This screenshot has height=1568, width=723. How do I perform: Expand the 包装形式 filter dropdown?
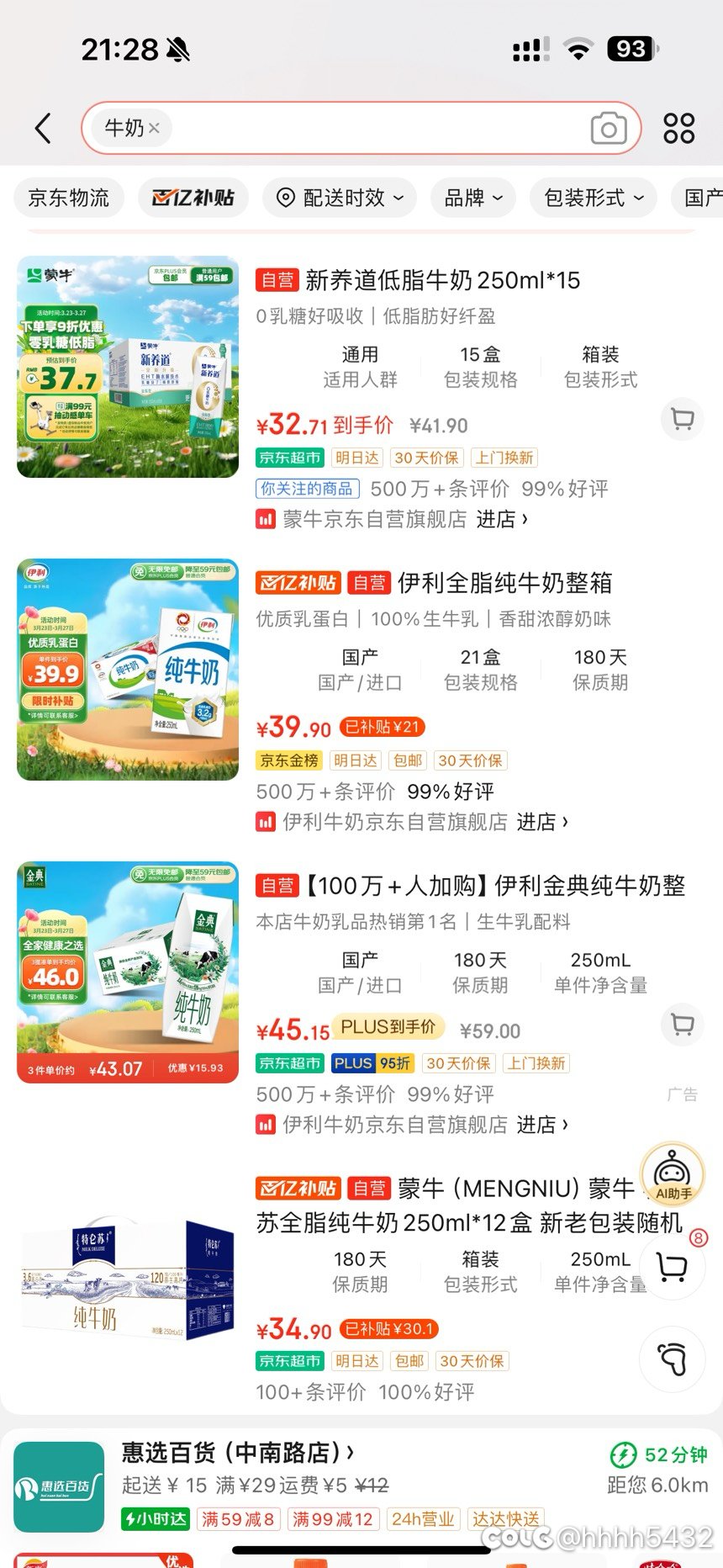[x=594, y=198]
